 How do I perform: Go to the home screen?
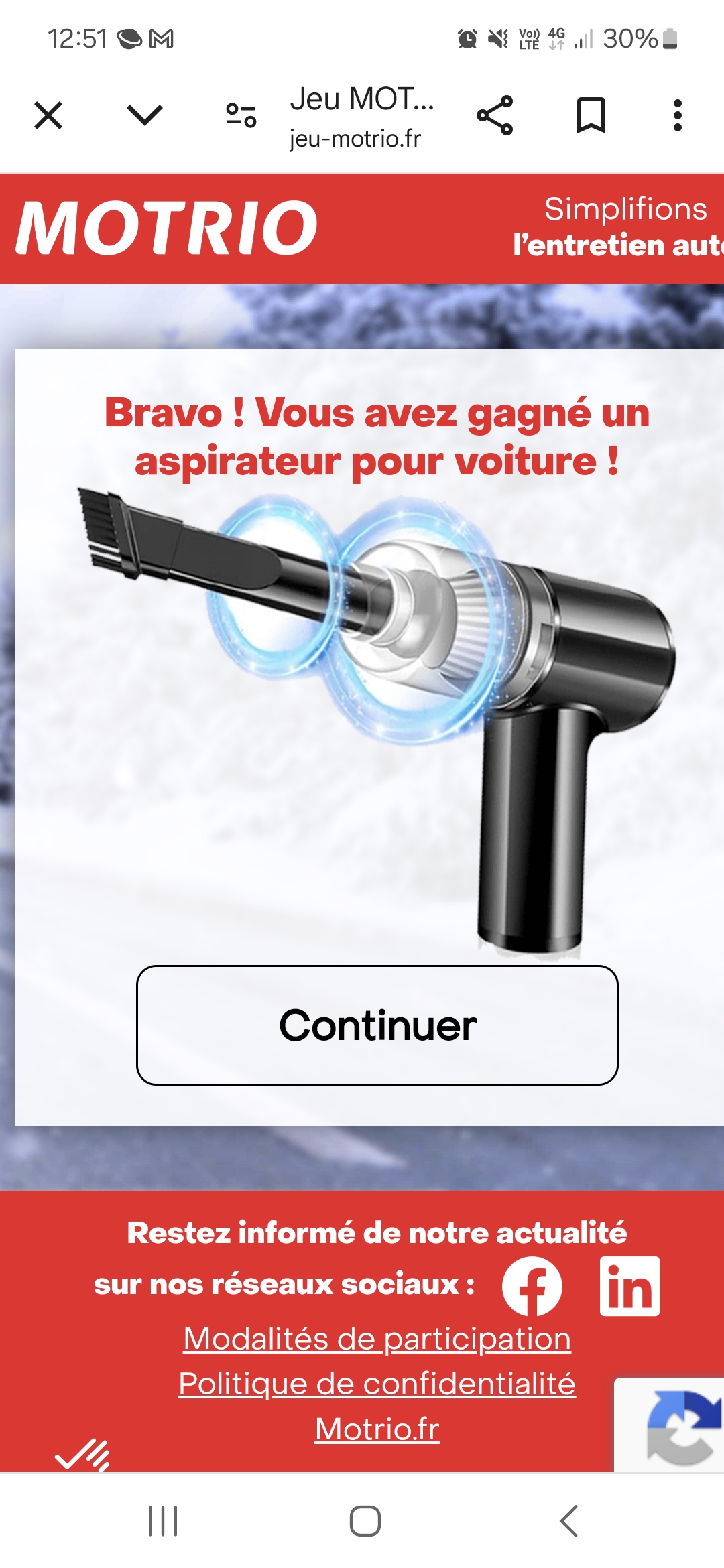[x=365, y=1520]
